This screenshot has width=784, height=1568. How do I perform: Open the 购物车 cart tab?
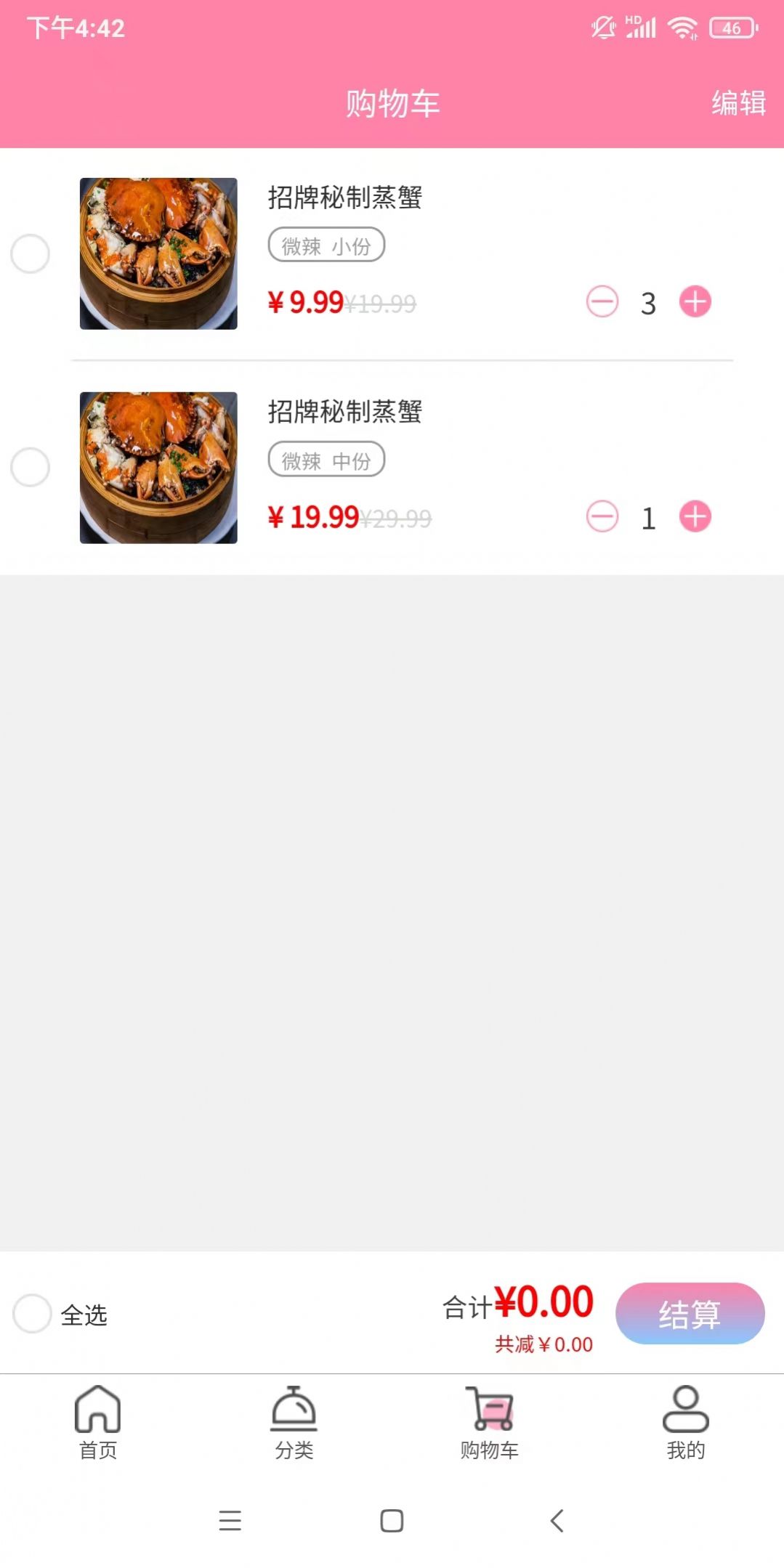[x=490, y=1422]
